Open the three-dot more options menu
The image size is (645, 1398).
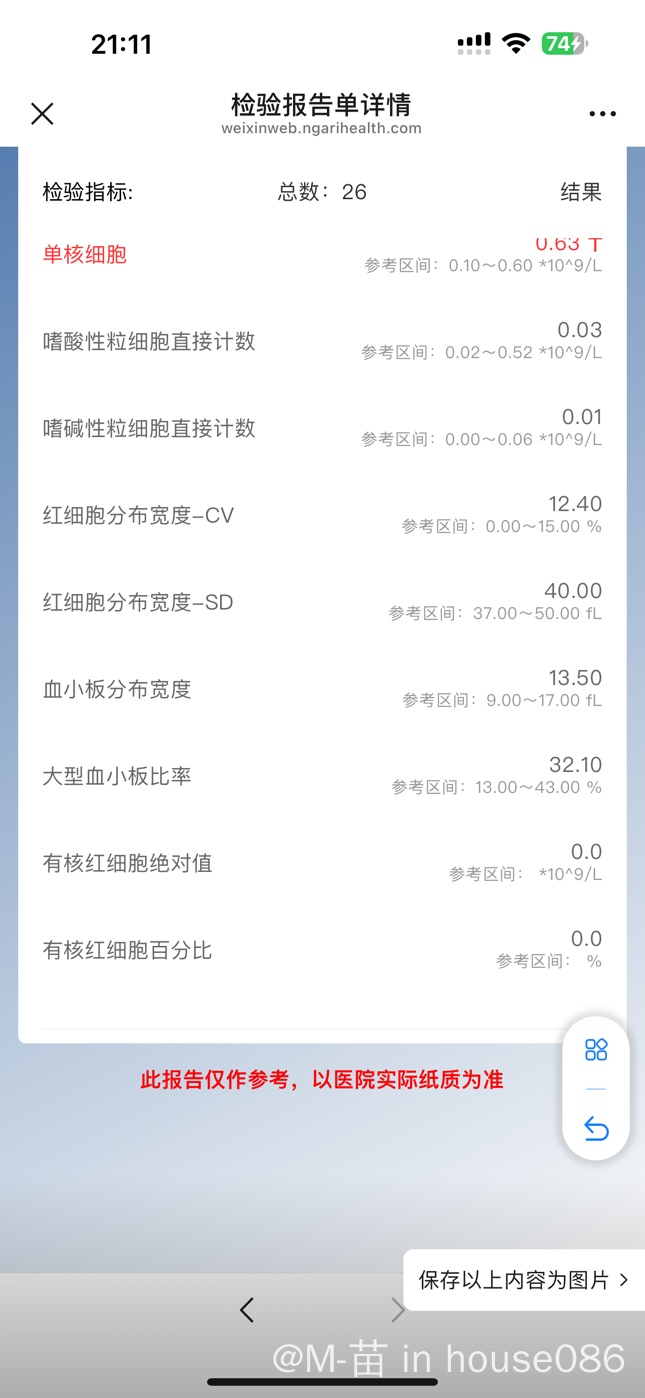point(603,114)
